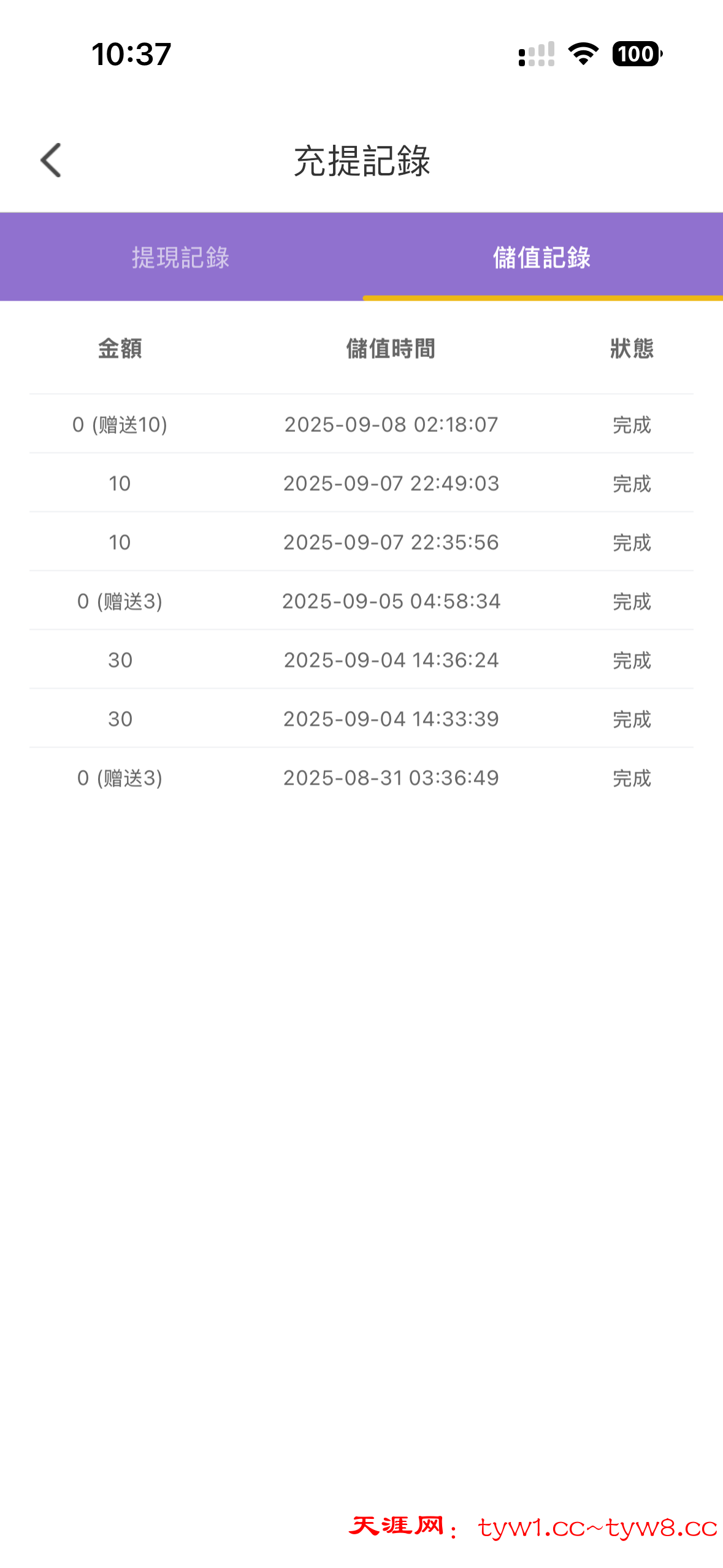This screenshot has width=723, height=1568.
Task: Tap the 金額 column header
Action: (x=120, y=350)
